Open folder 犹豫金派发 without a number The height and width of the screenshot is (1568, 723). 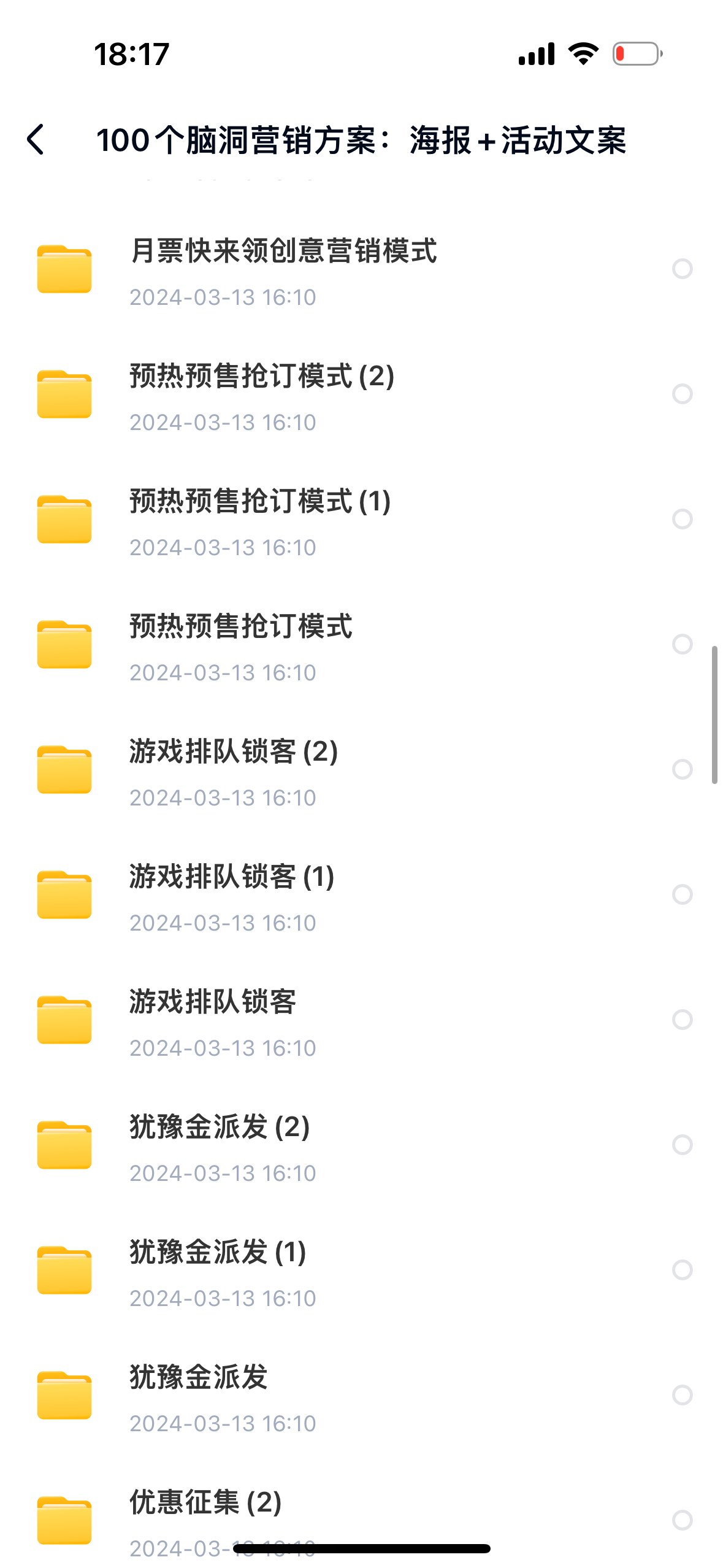point(199,1378)
